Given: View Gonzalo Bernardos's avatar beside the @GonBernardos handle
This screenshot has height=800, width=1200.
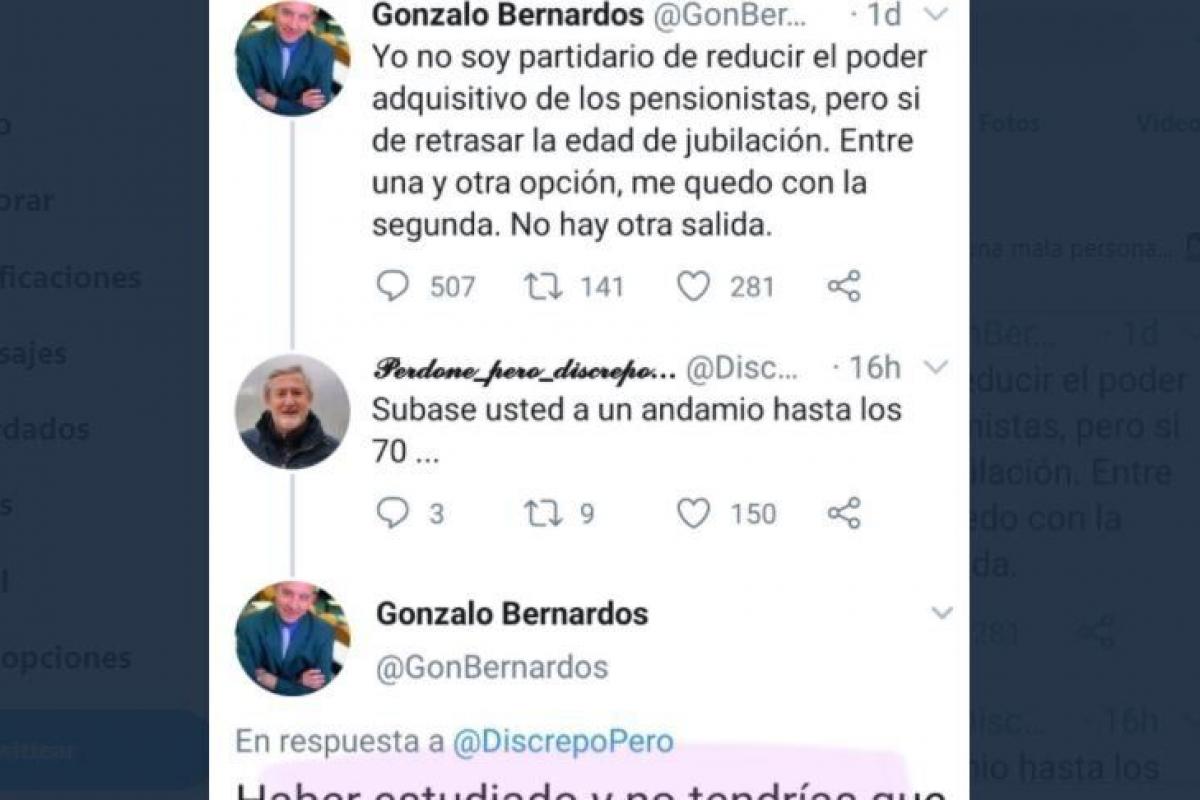Looking at the screenshot, I should coord(292,638).
